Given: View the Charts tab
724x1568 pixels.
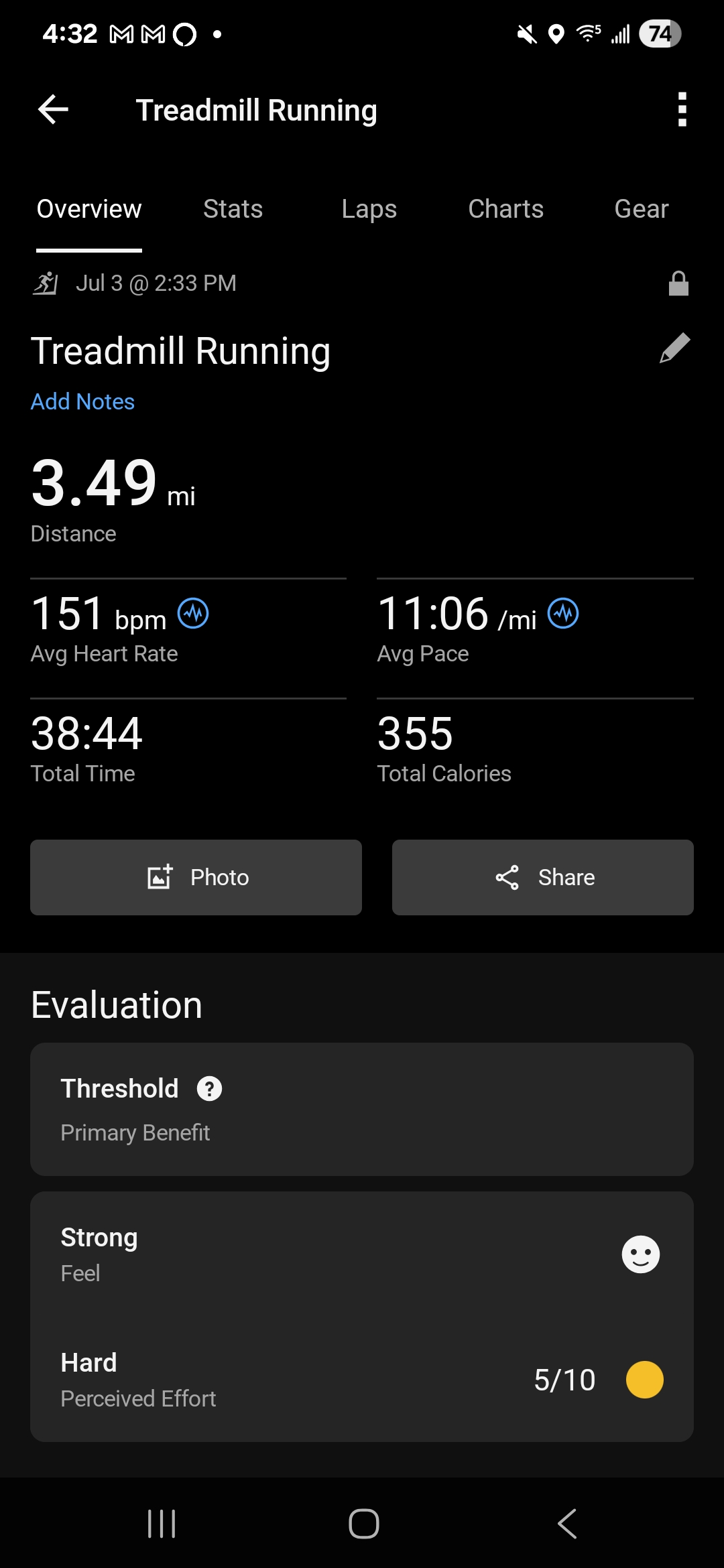Looking at the screenshot, I should click(505, 209).
